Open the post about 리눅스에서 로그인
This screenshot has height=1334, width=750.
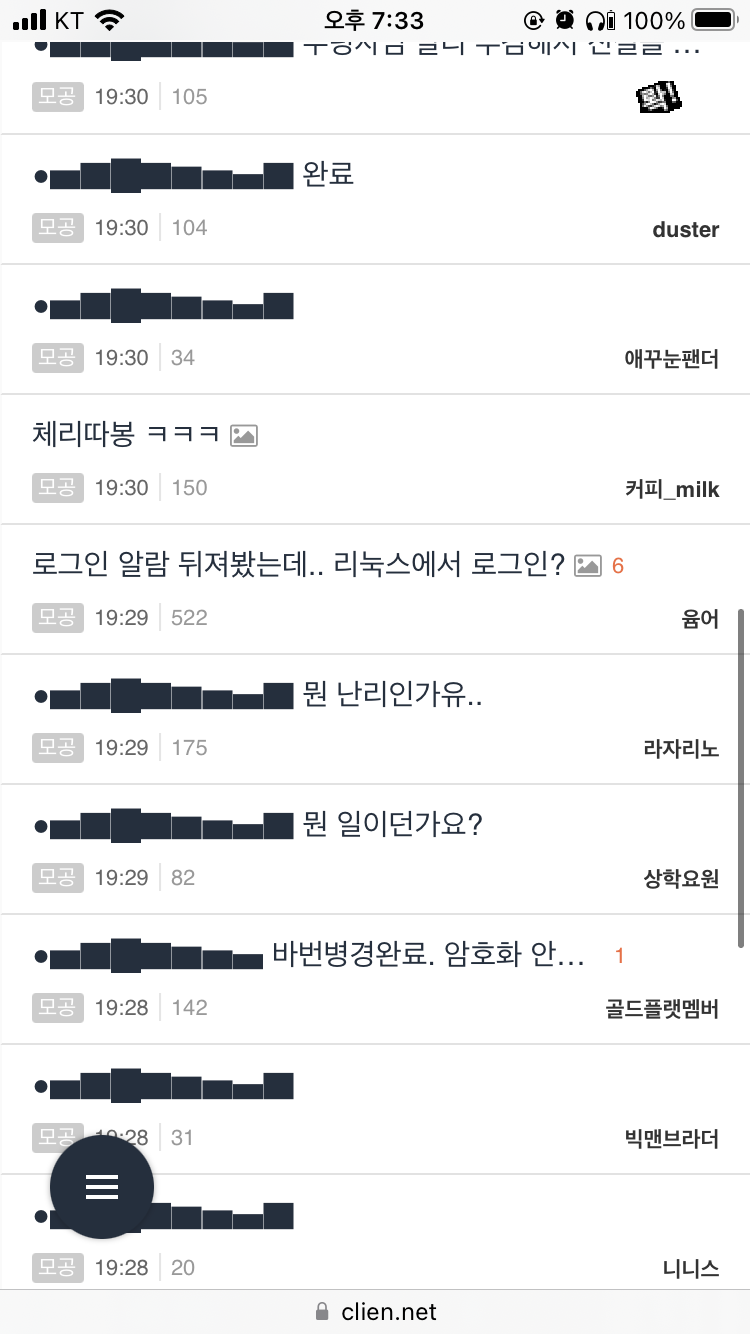(x=298, y=565)
